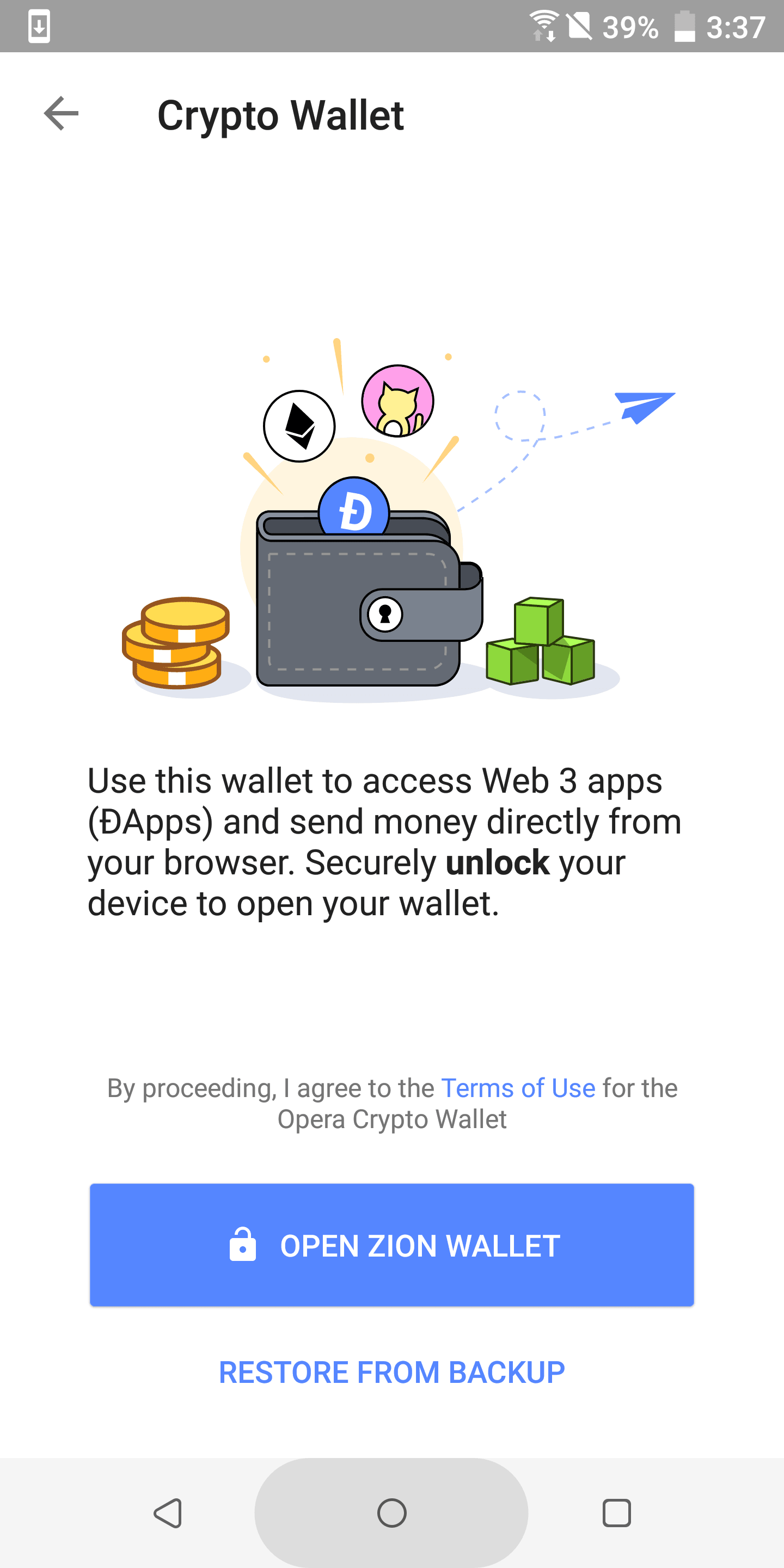This screenshot has width=784, height=1568.
Task: Go back using the arrow in the app bar
Action: coord(62,114)
